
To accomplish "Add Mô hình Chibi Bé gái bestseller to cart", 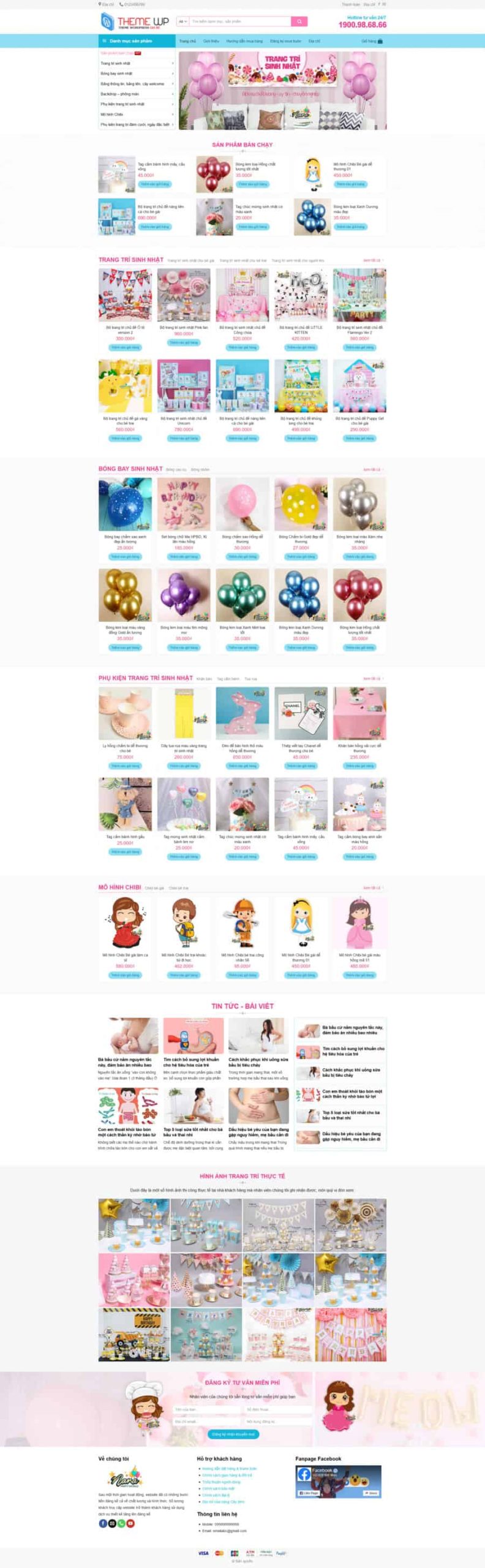I will click(350, 184).
